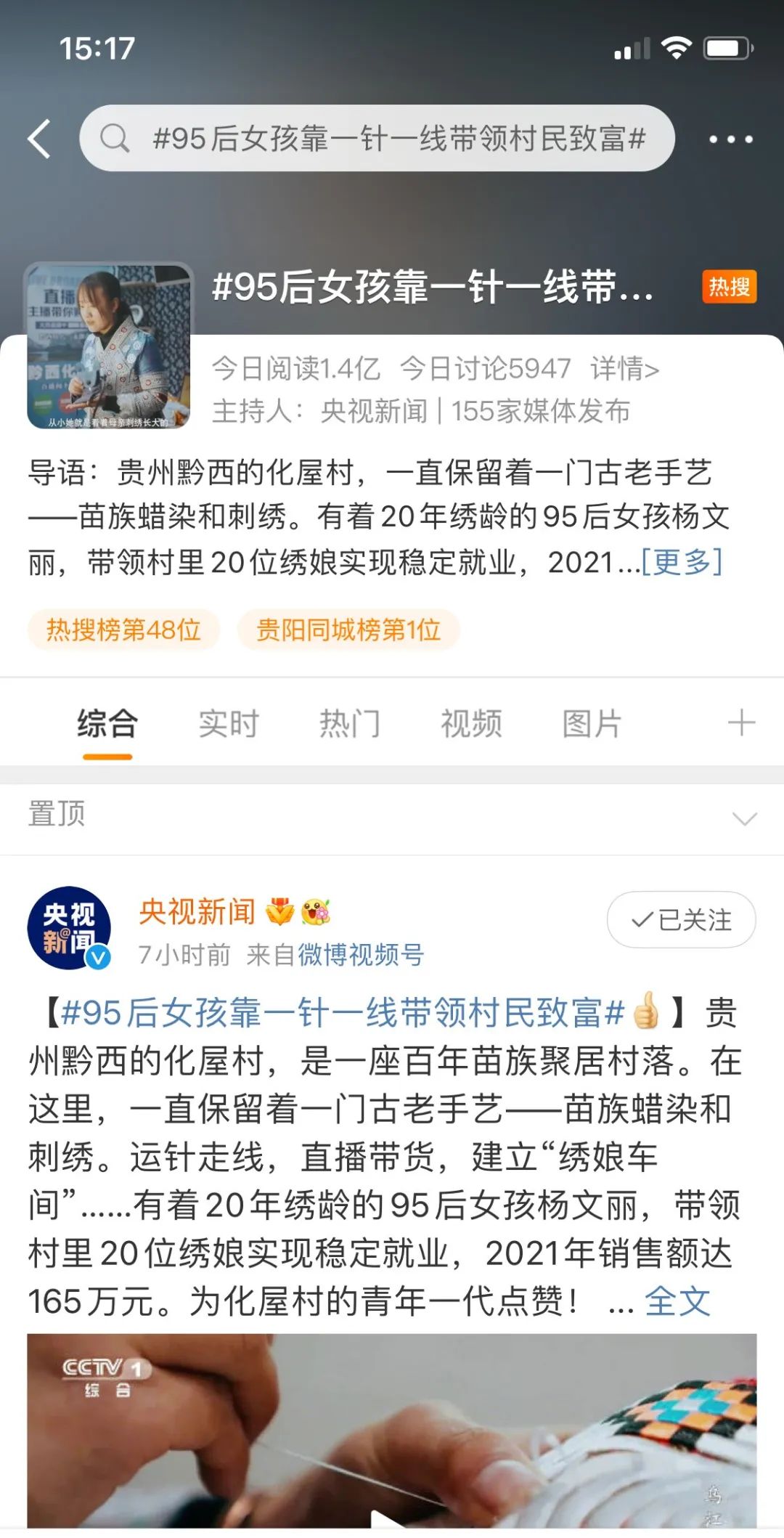
Task: Switch to the 热门 tab
Action: tap(350, 723)
